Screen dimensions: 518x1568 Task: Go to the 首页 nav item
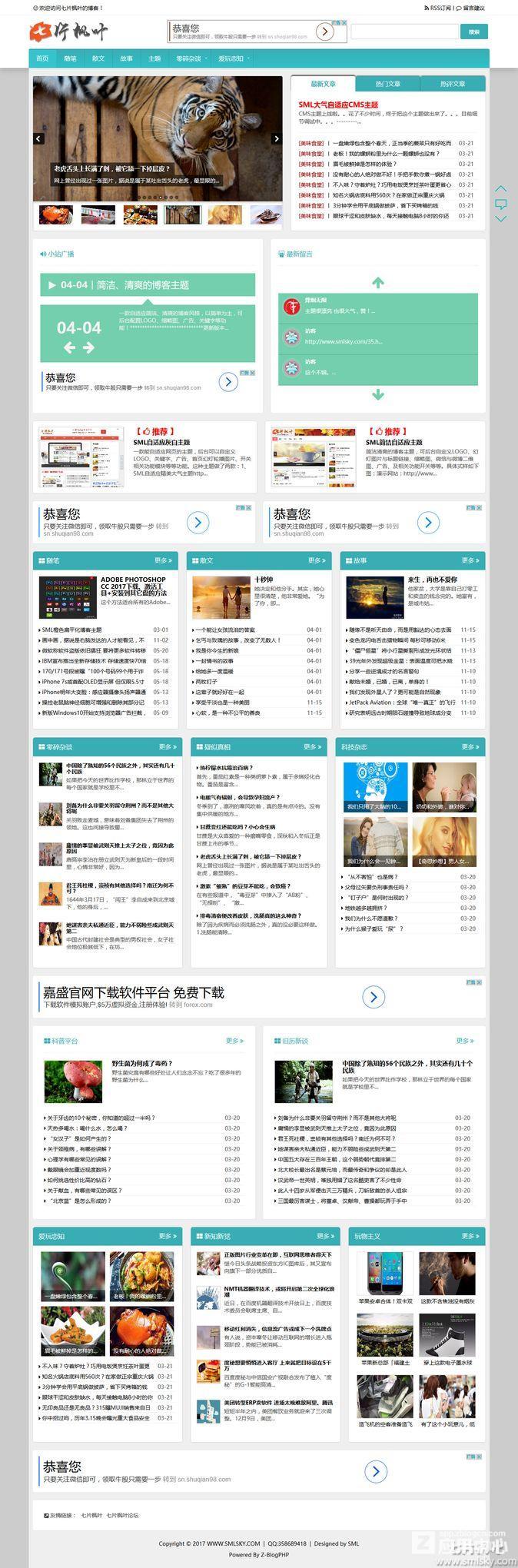pyautogui.click(x=42, y=58)
